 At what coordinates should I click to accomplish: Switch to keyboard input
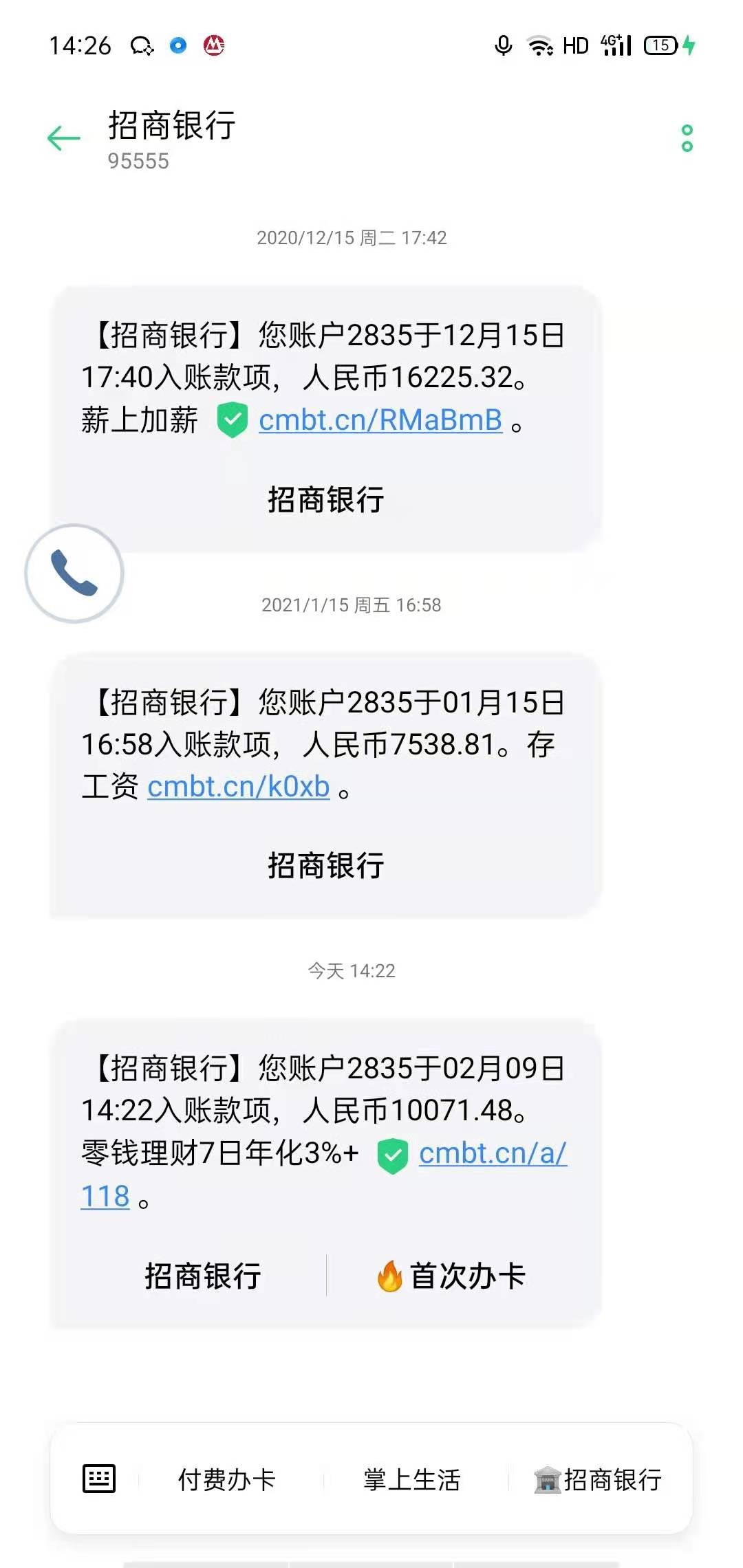[x=98, y=1479]
